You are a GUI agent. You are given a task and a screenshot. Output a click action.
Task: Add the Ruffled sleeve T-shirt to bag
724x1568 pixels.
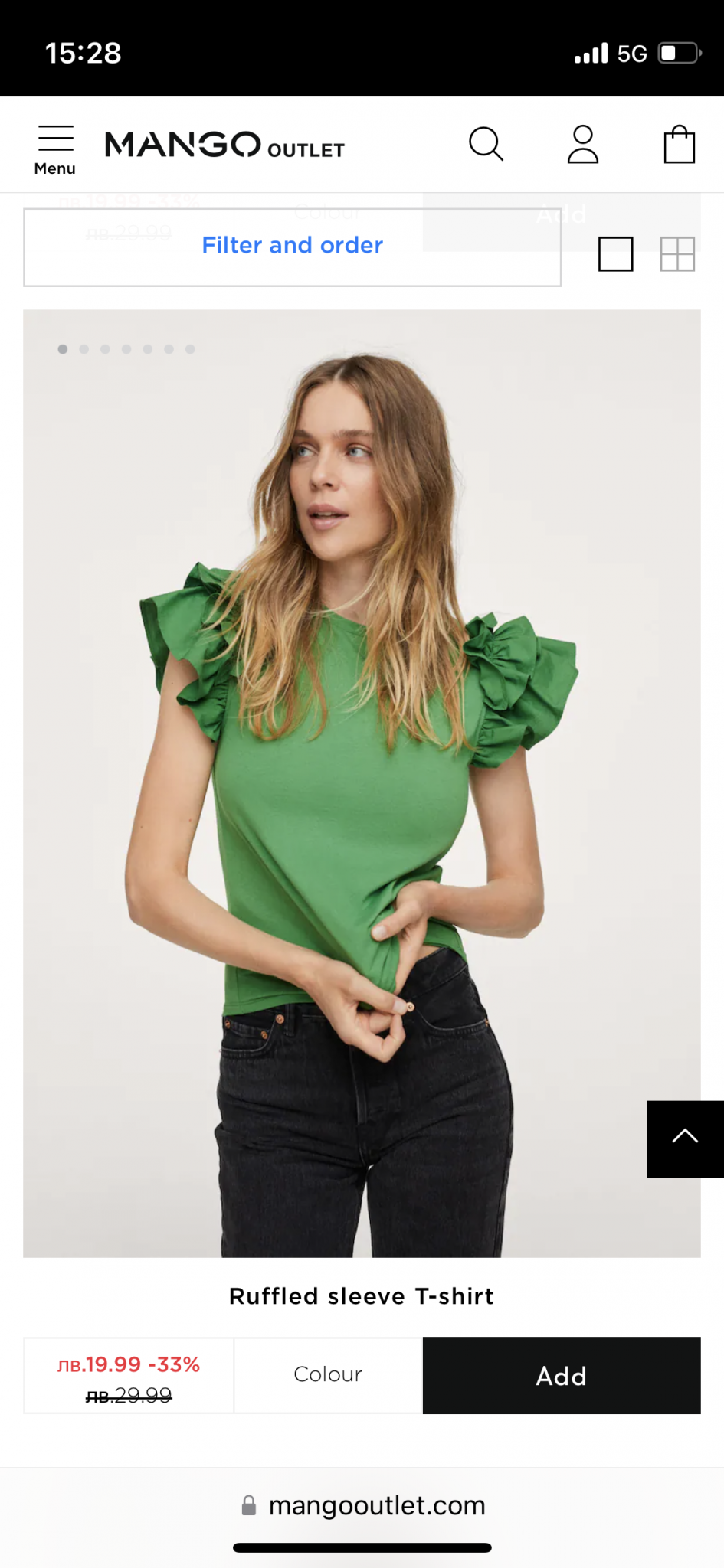pyautogui.click(x=562, y=1375)
